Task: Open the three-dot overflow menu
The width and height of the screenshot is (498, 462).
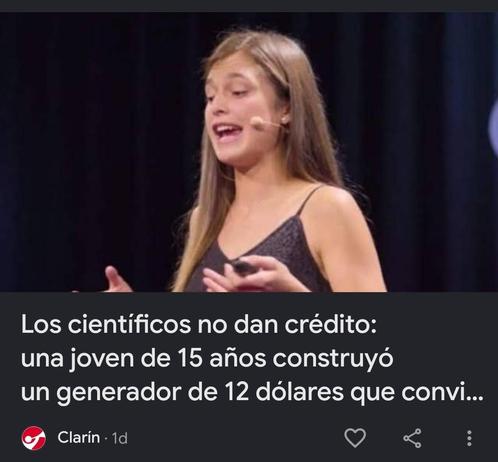Action: 469,438
